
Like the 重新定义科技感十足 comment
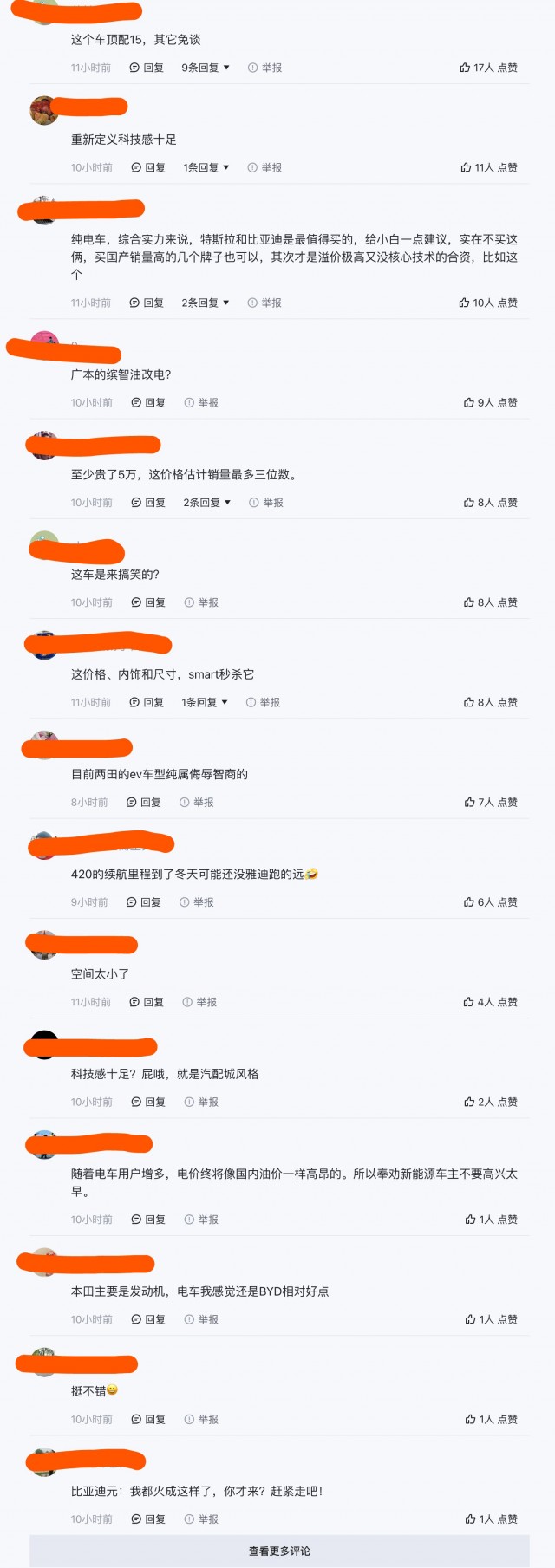coord(489,167)
